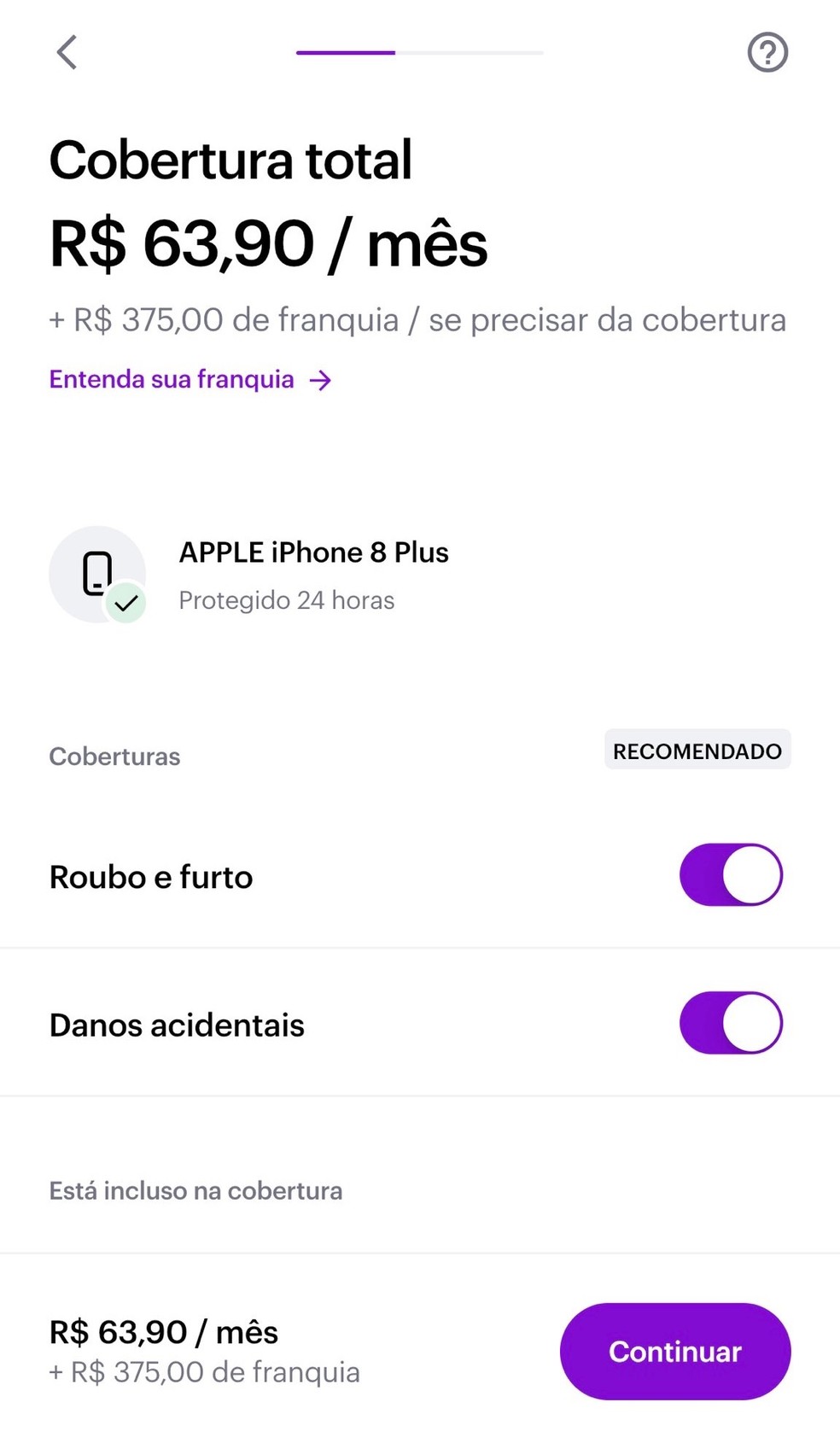Disable the Roubo e furto coverage toggle

coord(731,874)
